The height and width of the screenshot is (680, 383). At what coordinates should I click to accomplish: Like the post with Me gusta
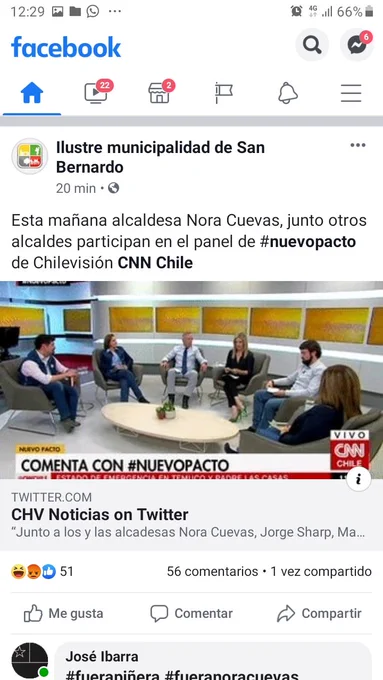coord(63,613)
